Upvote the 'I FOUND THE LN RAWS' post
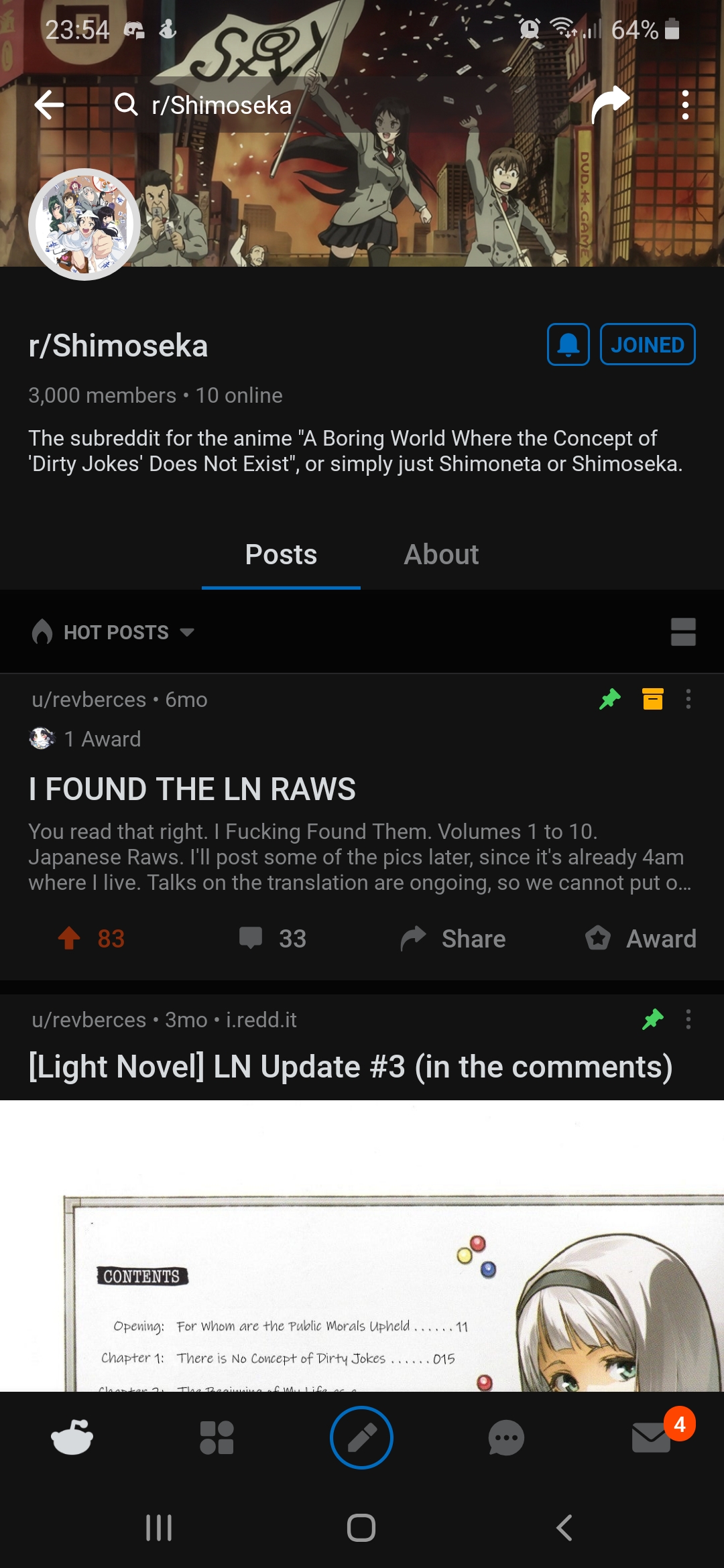Viewport: 724px width, 1568px height. (69, 938)
